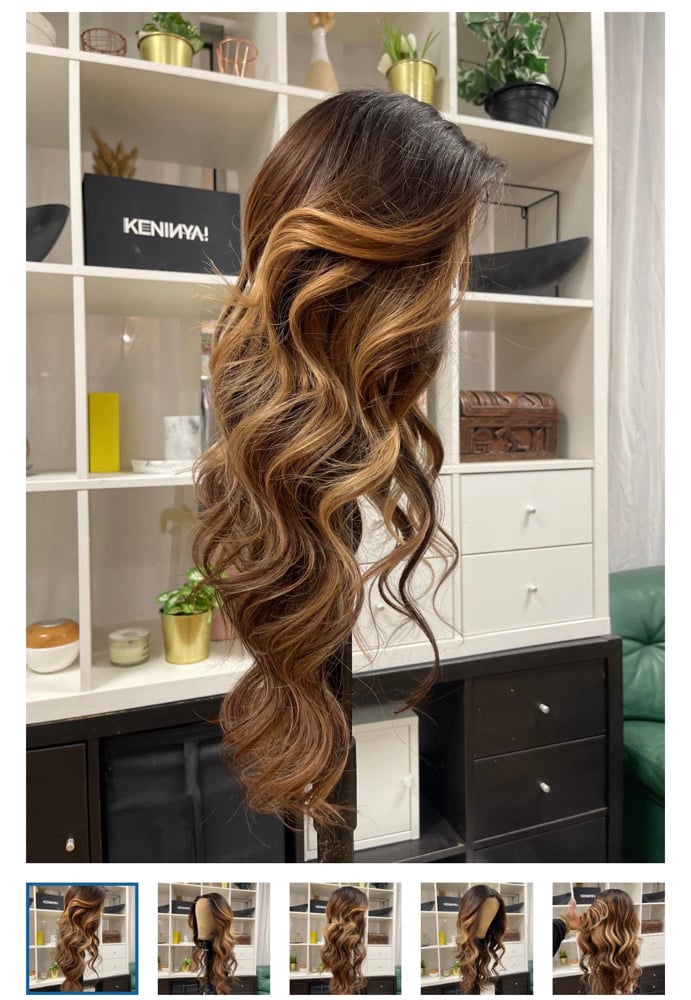Open the second gallery thumbnail
691x1000 pixels.
tap(213, 937)
